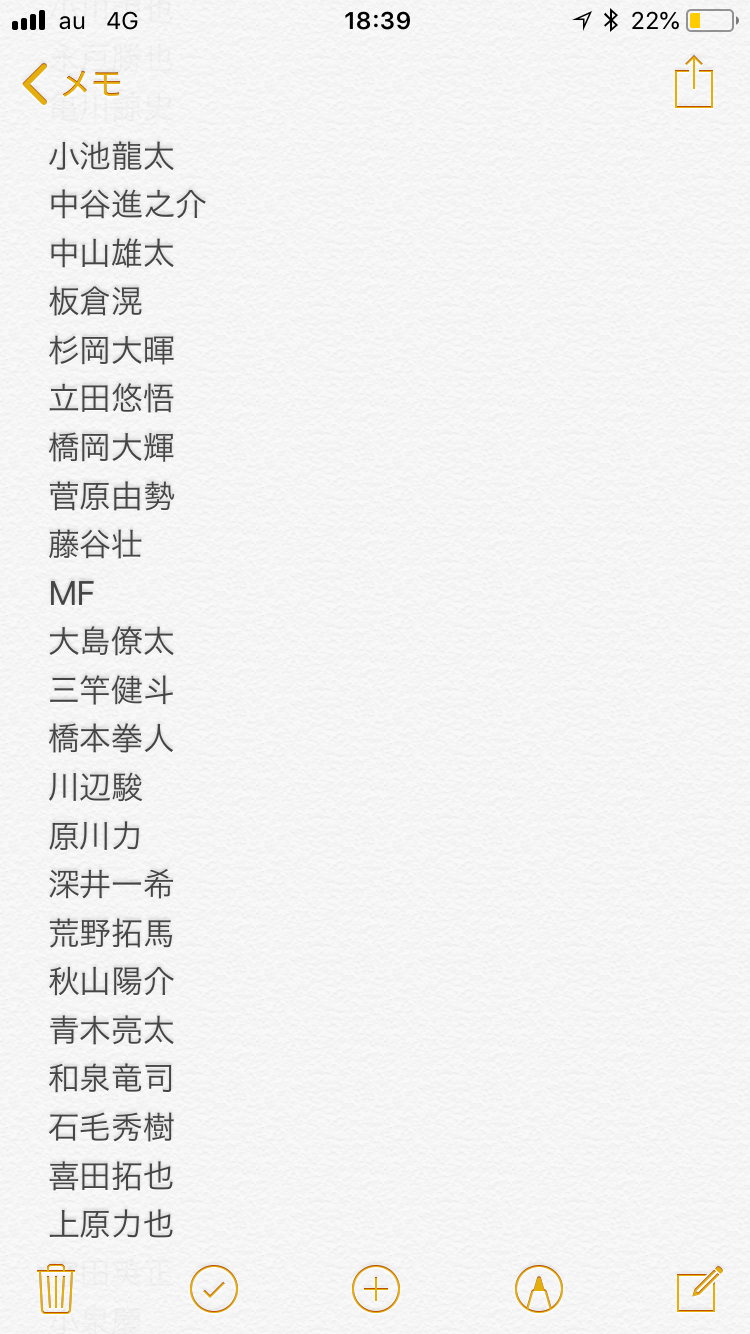Open the drawing markup tool
Viewport: 750px width, 1334px height.
pos(539,1288)
